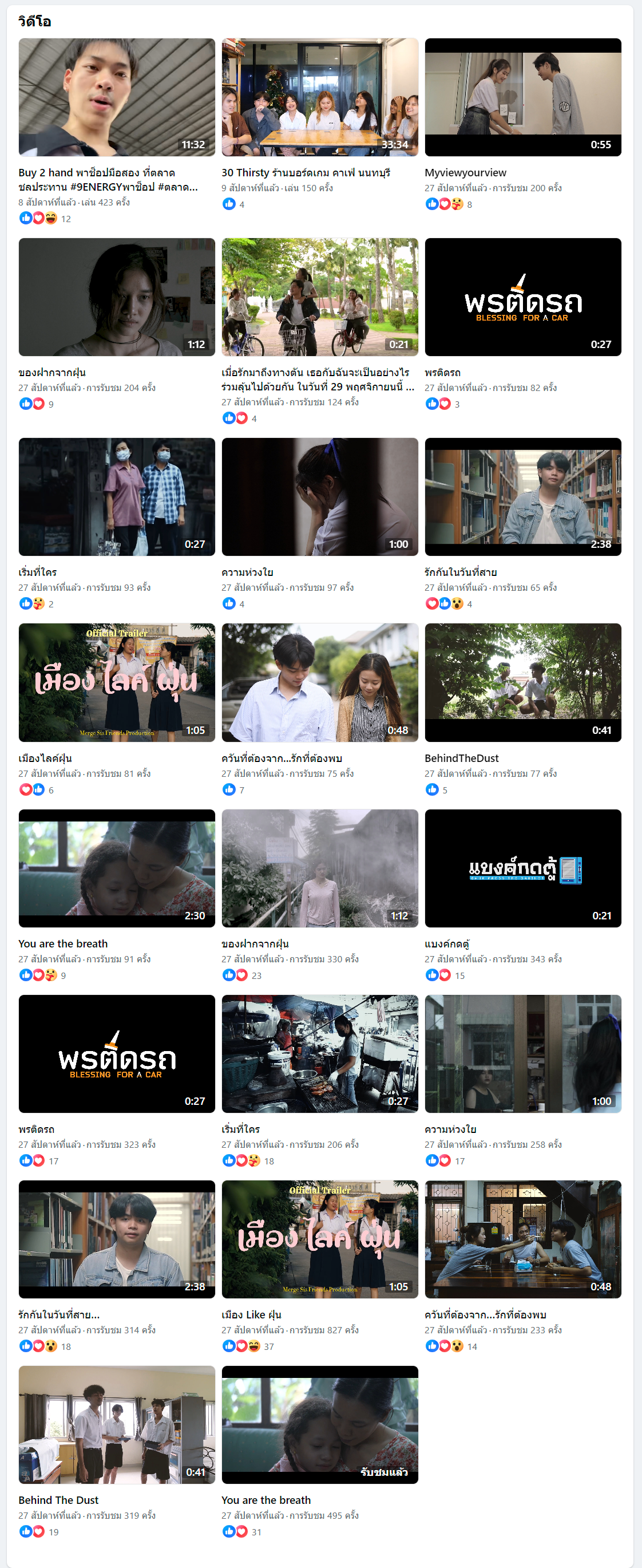Viewport: 642px width, 1568px height.
Task: Play พรติดรถ video with 82 views
Action: point(523,297)
